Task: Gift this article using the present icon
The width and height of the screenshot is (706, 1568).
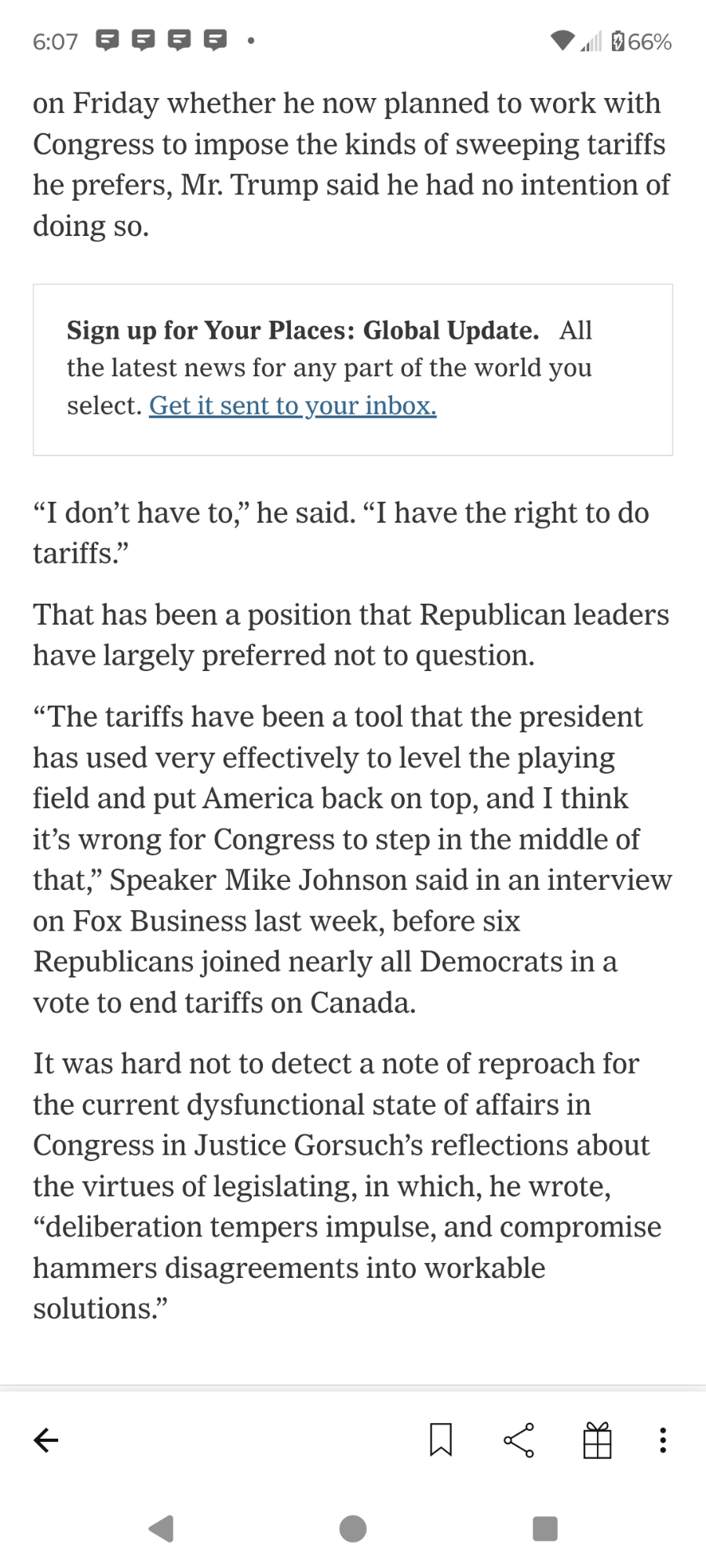Action: 597,1439
